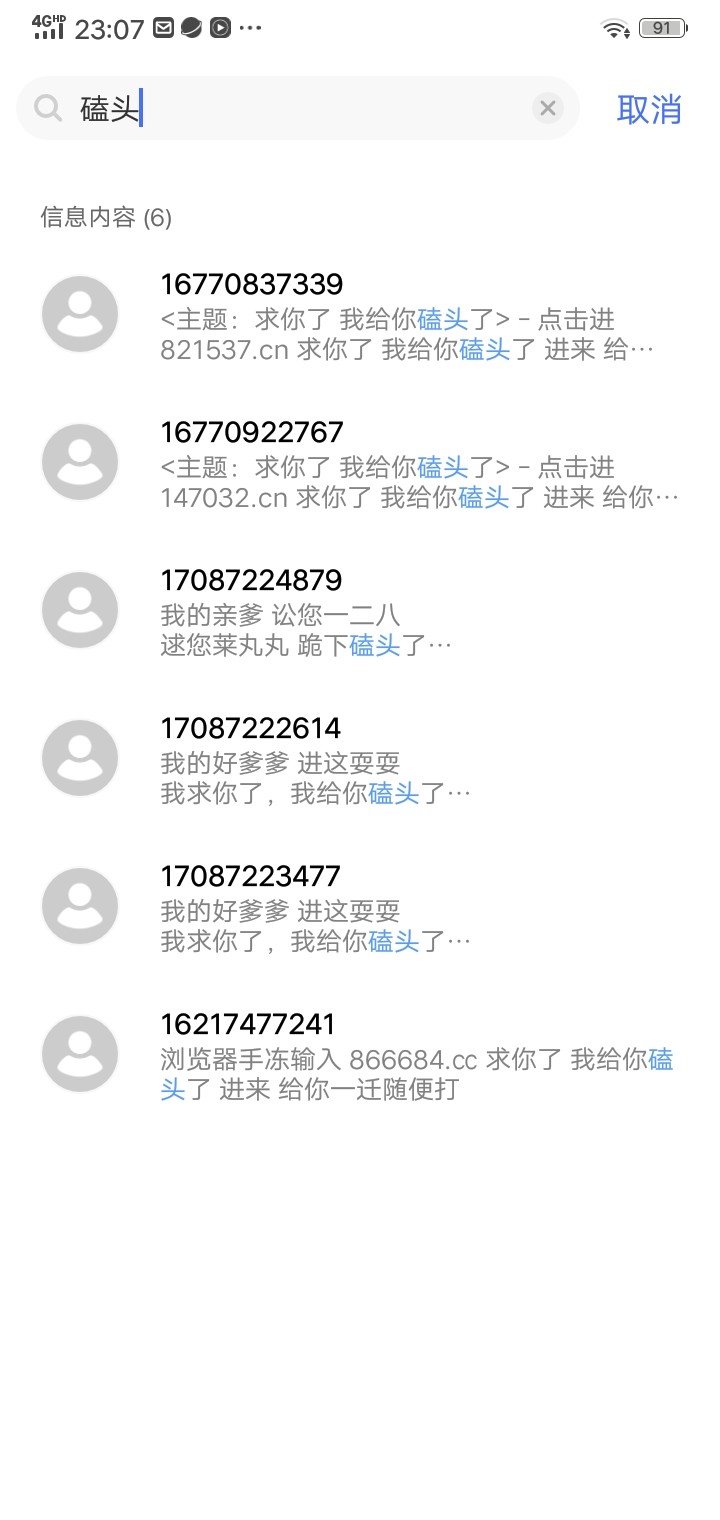
Task: Clear the search text with the X icon
Action: (547, 108)
